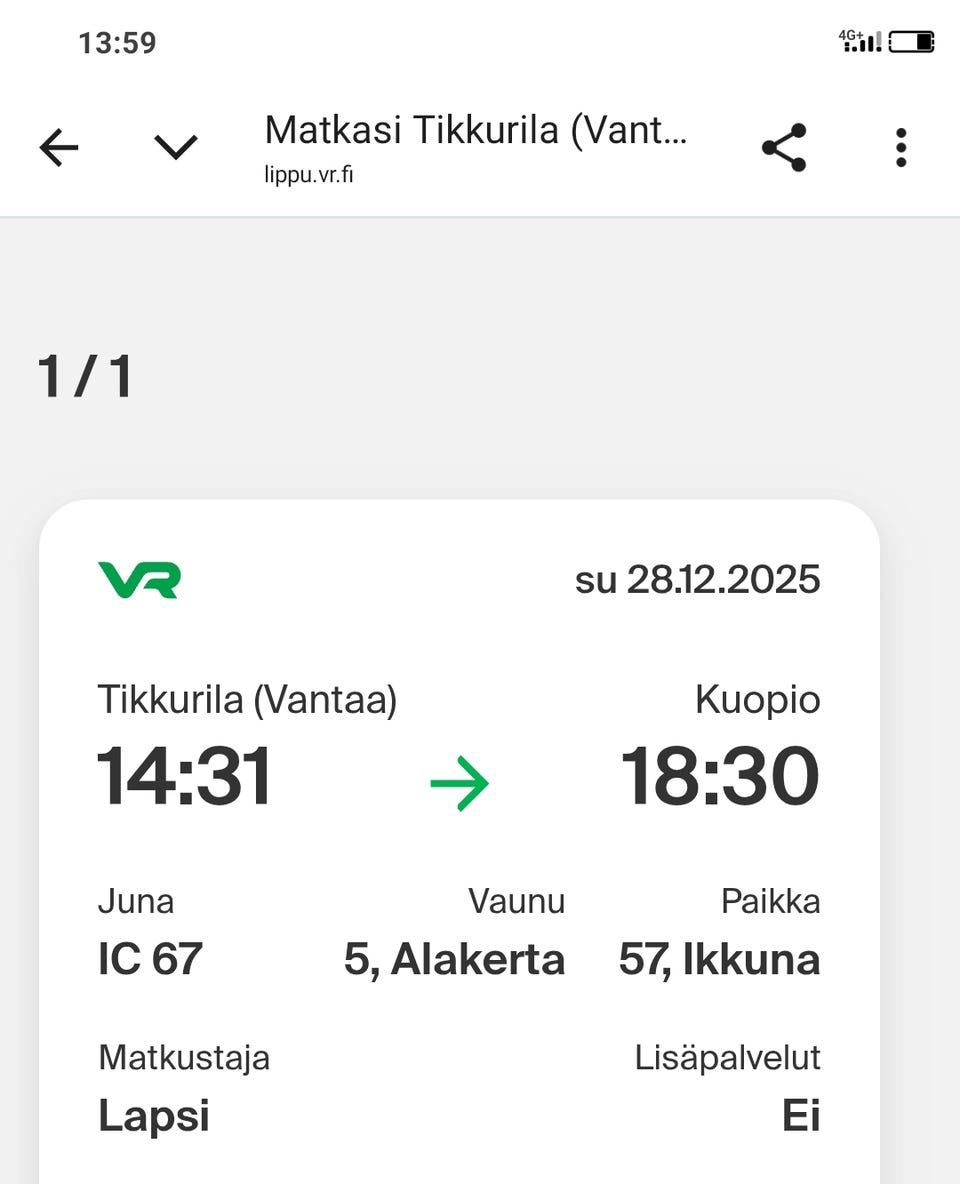Open the browser three-dot overflow menu
This screenshot has height=1184, width=960.
click(x=900, y=146)
